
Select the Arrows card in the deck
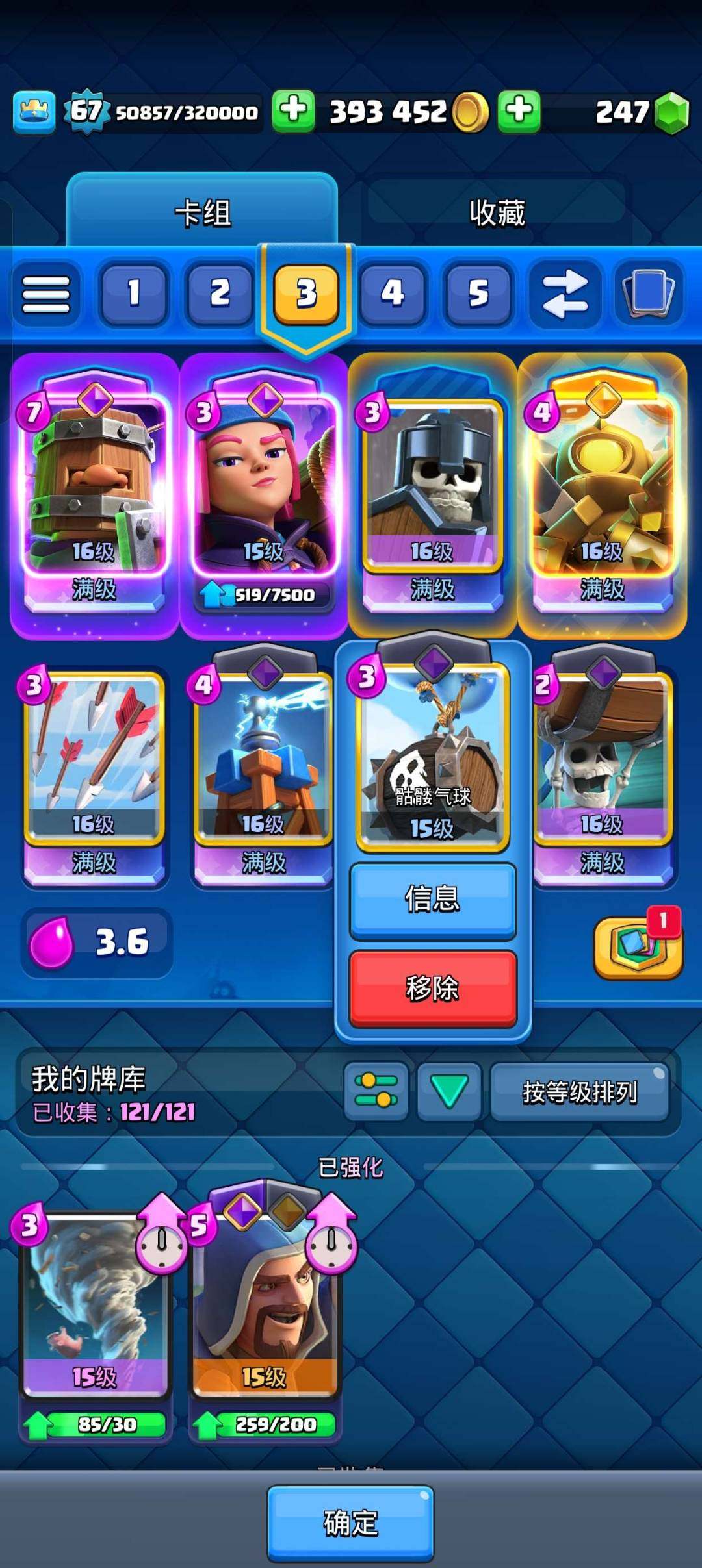(x=94, y=760)
